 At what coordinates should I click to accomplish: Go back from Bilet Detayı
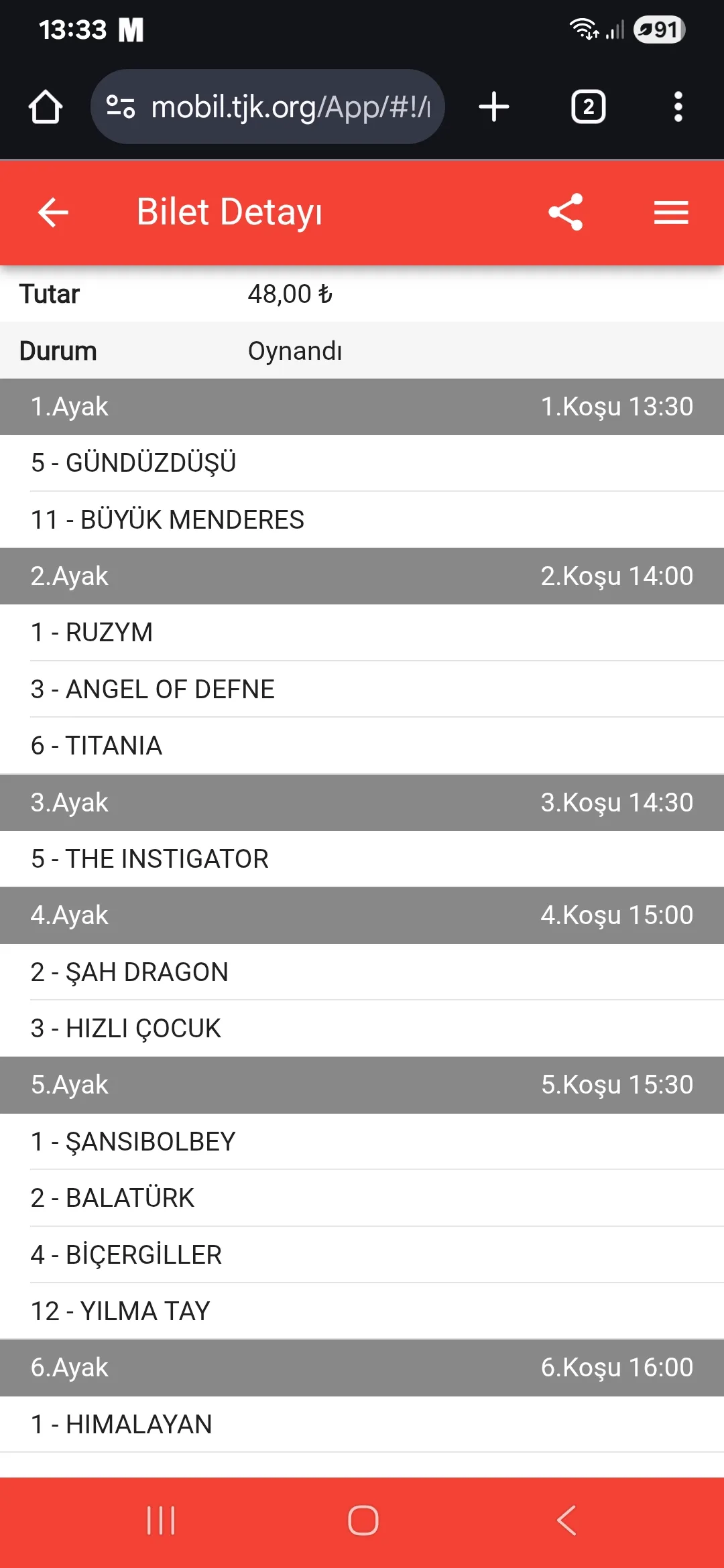pyautogui.click(x=54, y=212)
